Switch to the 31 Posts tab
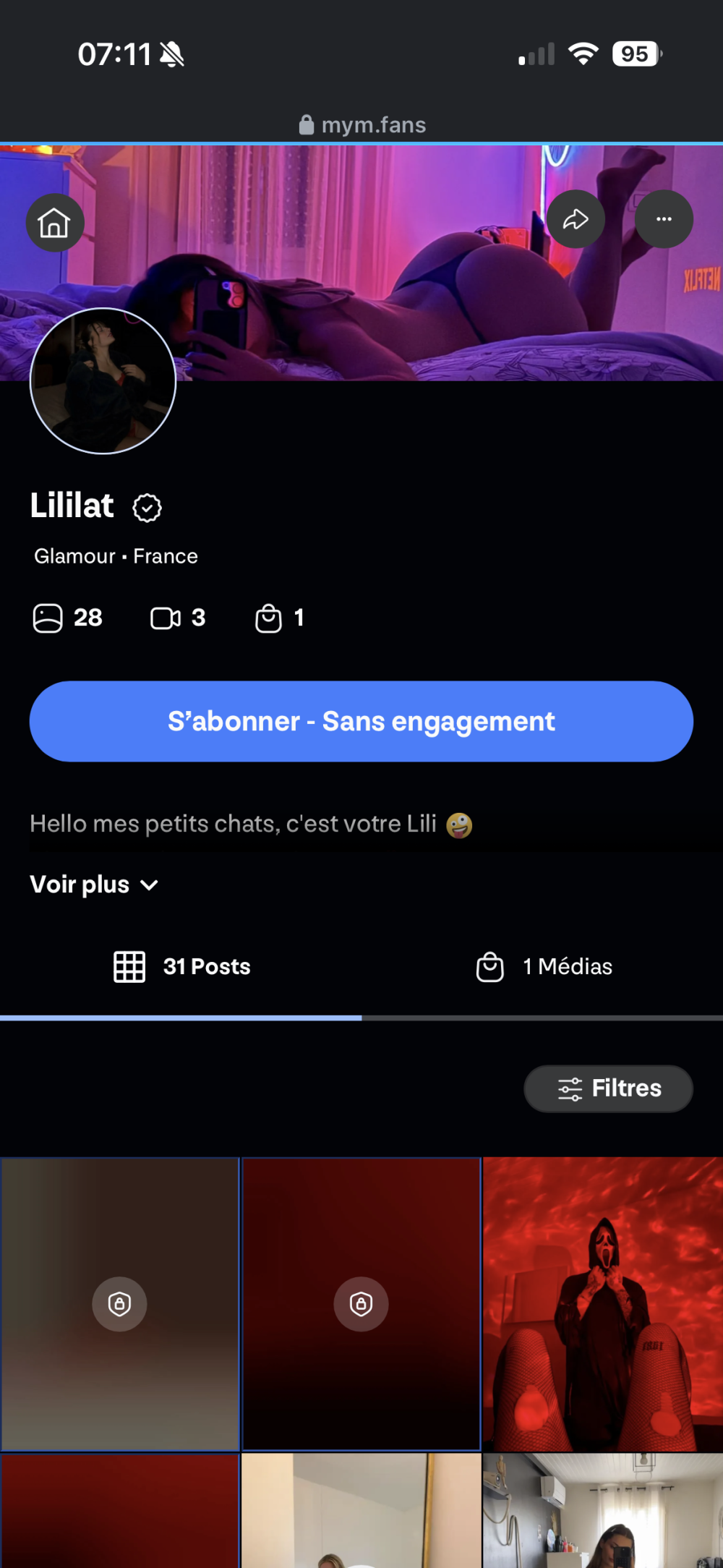723x1568 pixels. [182, 967]
